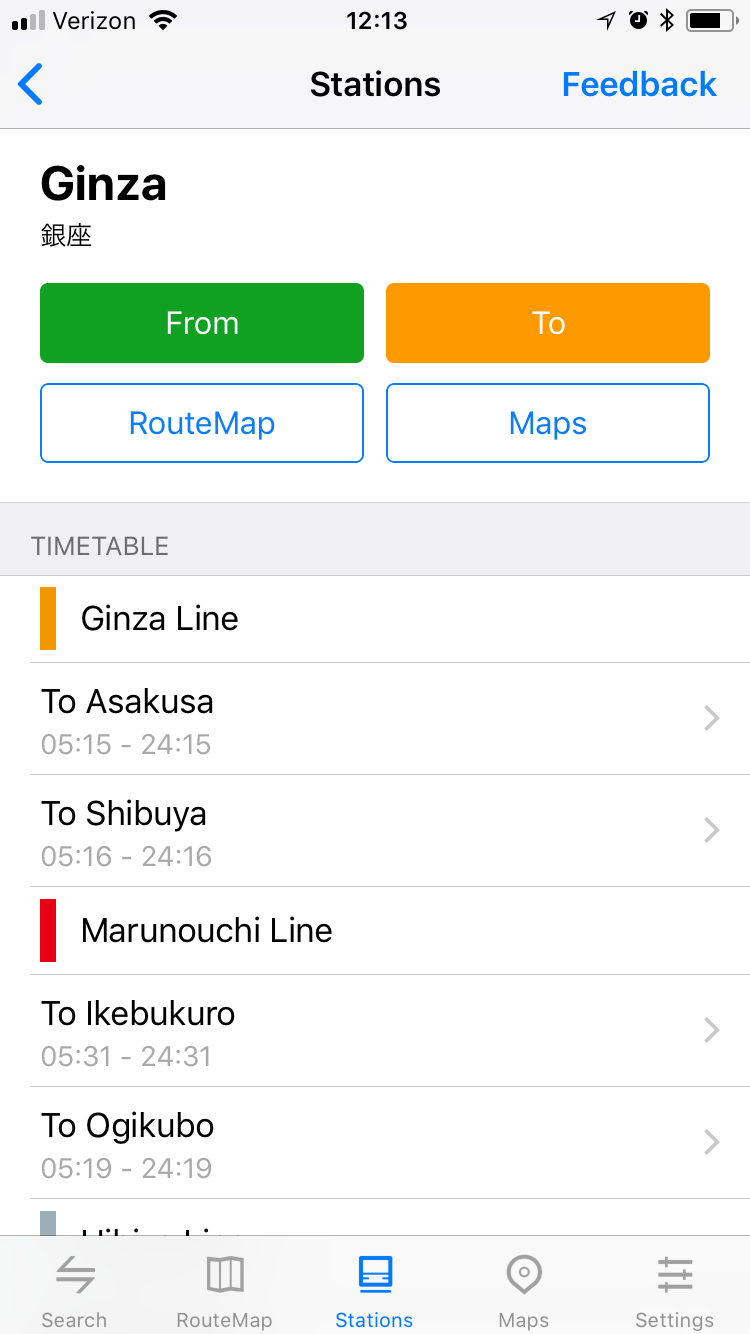Screen dimensions: 750x1334
Task: Set Ginza as destination with To button
Action: pos(547,323)
